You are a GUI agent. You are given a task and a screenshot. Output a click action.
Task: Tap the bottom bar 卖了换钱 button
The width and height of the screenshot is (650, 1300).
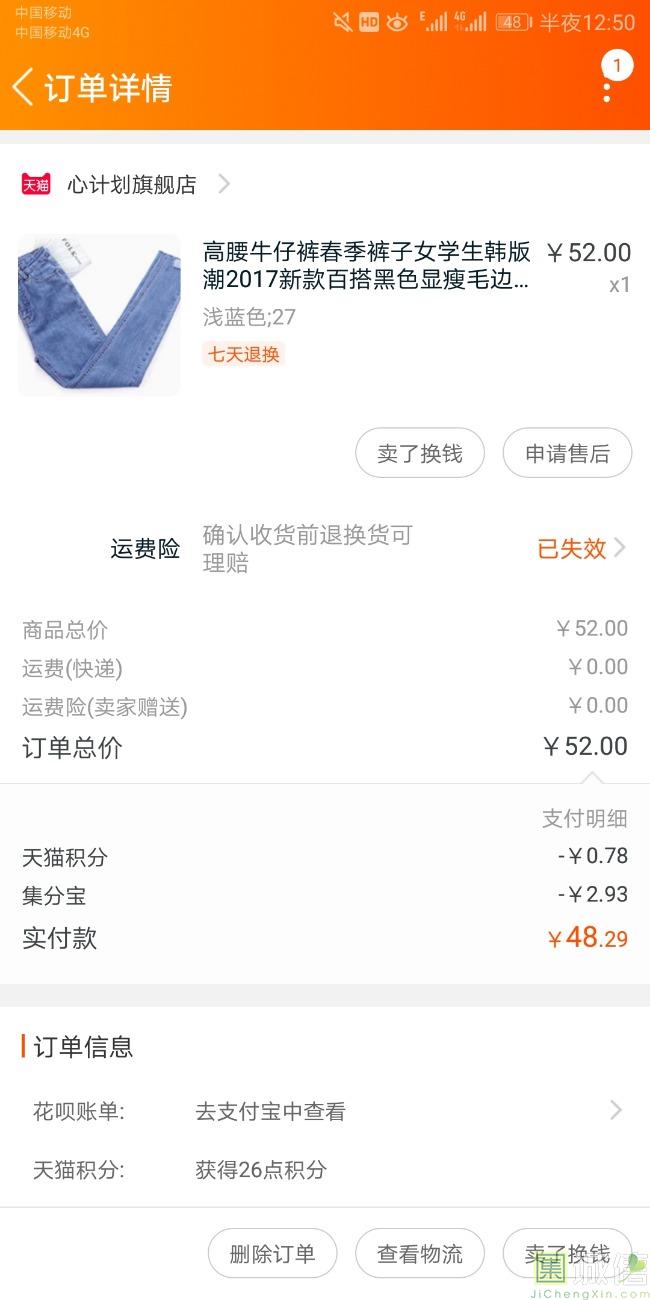point(566,1254)
